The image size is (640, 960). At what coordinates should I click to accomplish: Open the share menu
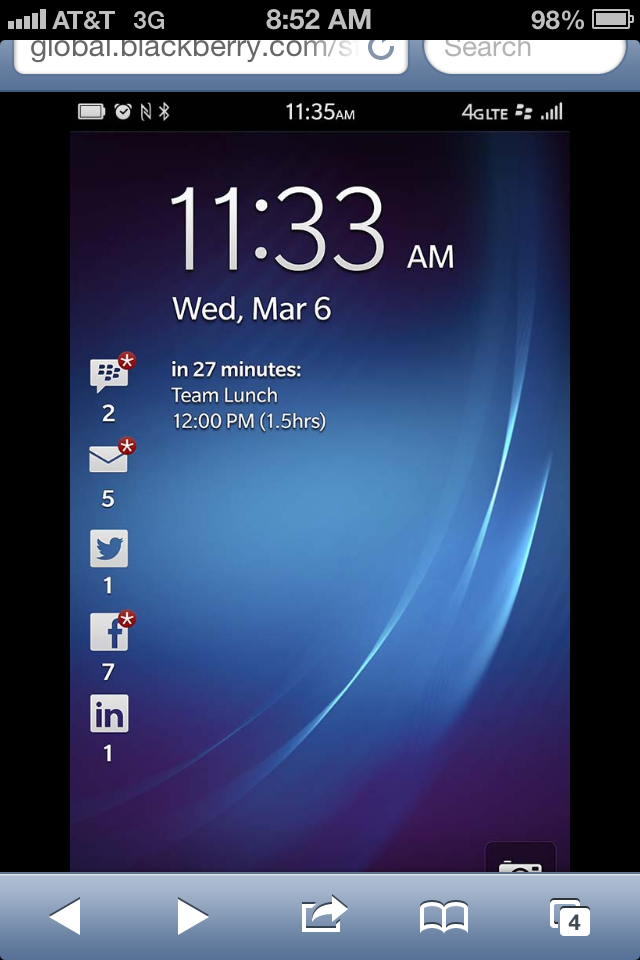click(x=323, y=914)
